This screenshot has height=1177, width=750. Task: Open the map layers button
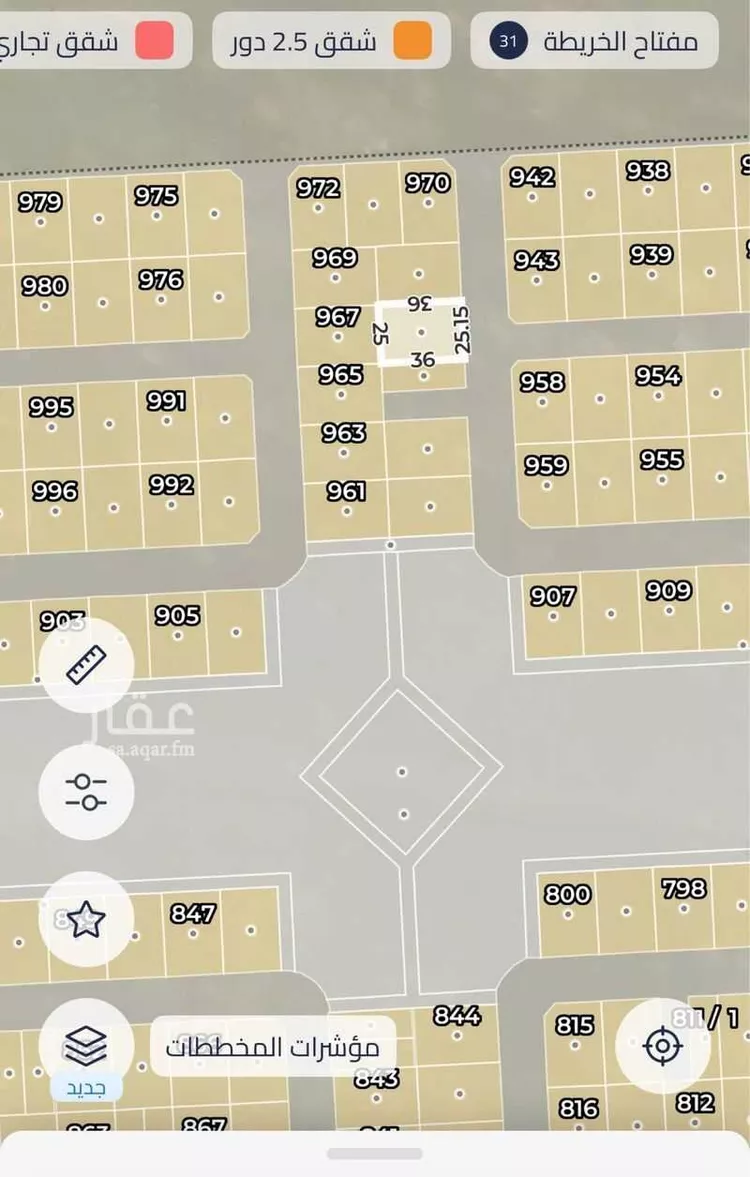coord(86,1047)
